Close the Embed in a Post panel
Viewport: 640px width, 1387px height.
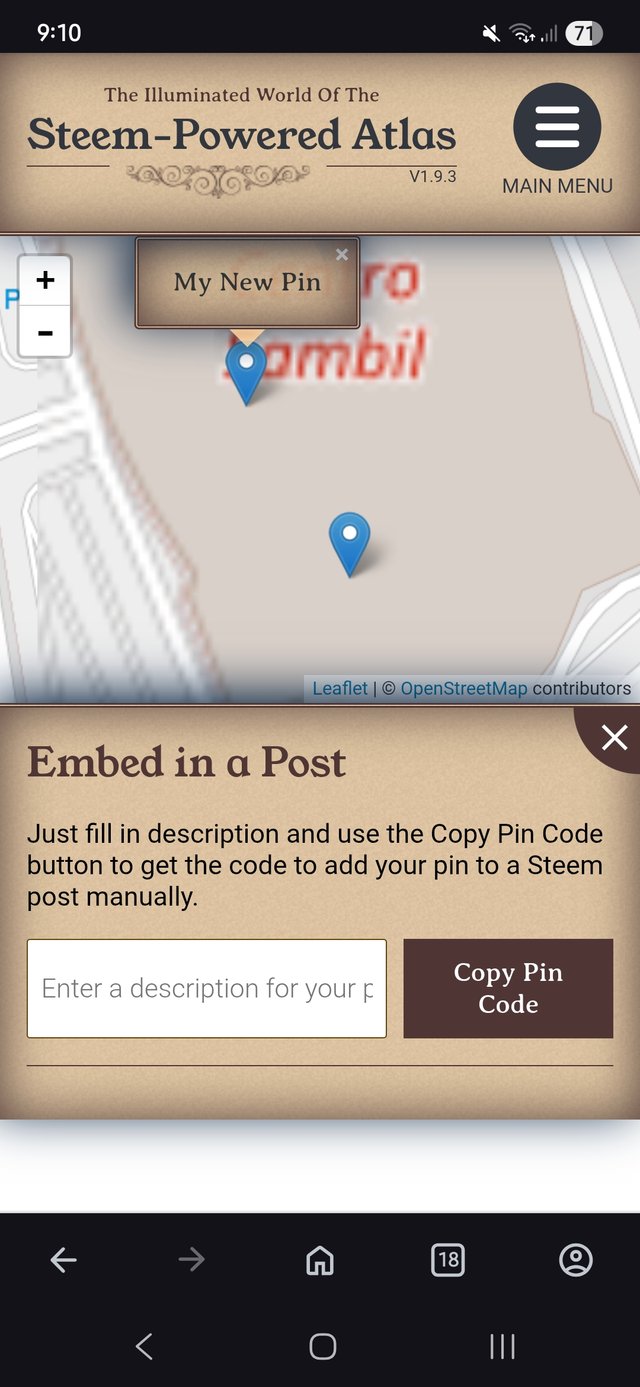coord(613,738)
